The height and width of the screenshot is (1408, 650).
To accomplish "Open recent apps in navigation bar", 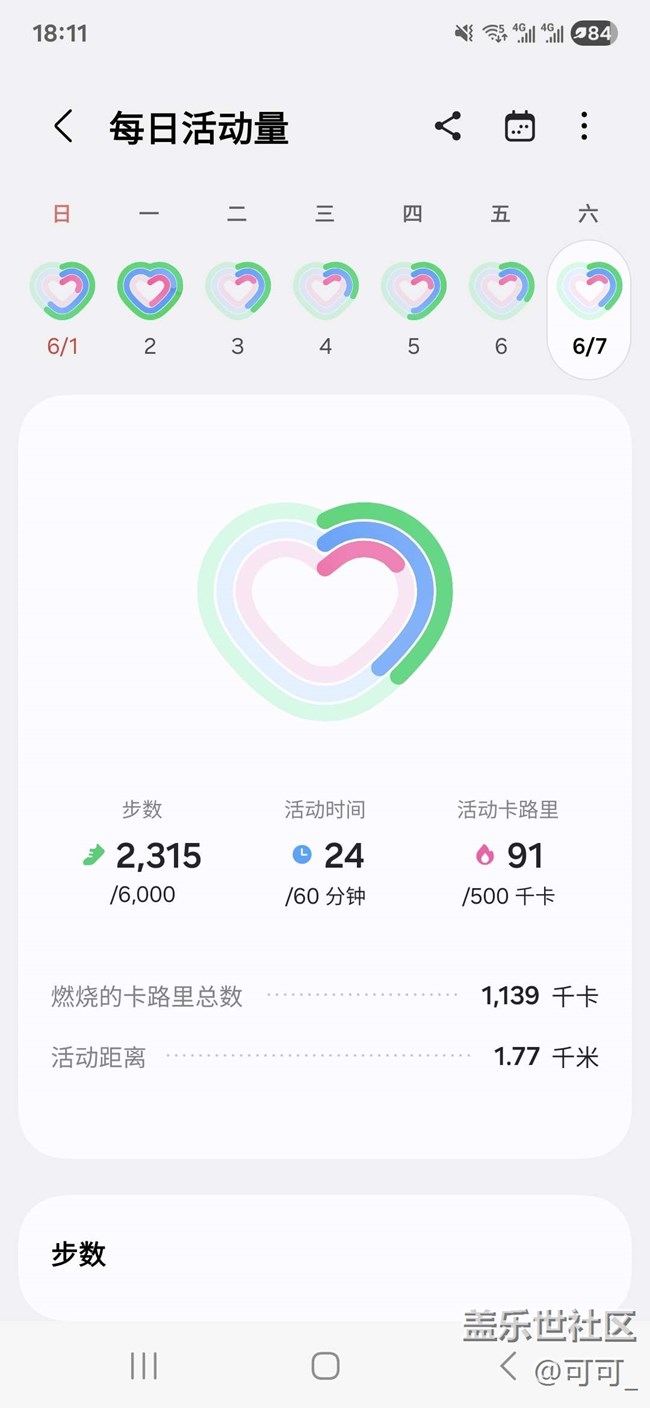I will click(144, 1366).
